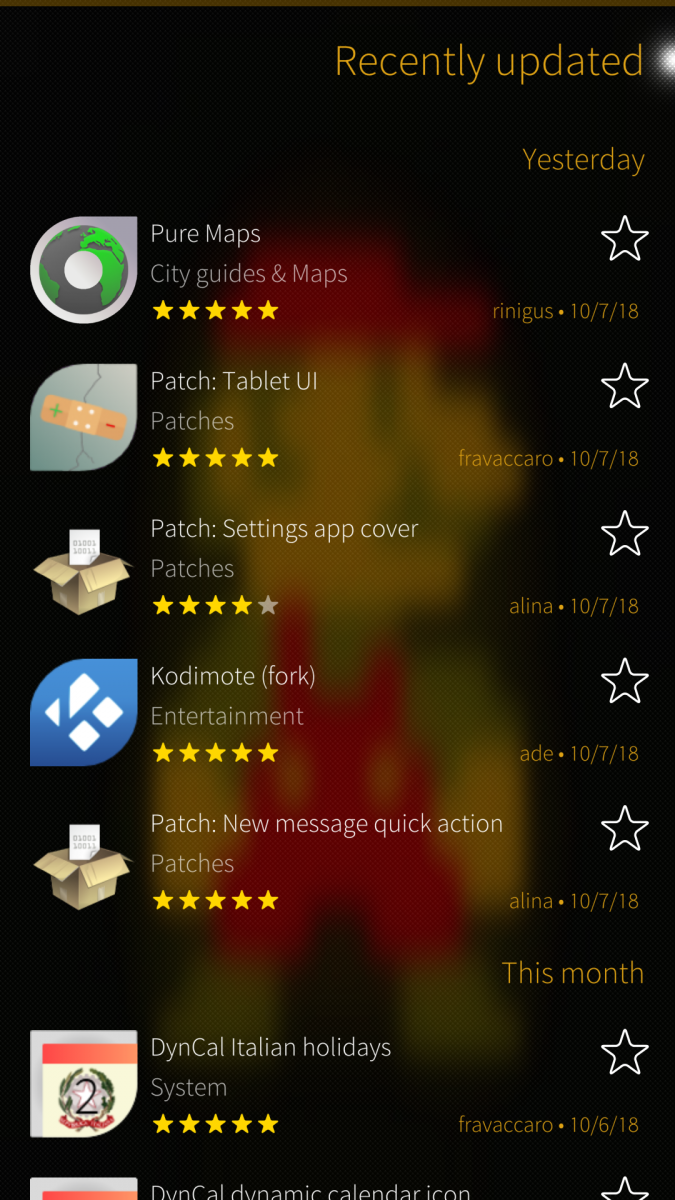675x1200 pixels.
Task: Star the Kodimote (fork) app
Action: (624, 681)
